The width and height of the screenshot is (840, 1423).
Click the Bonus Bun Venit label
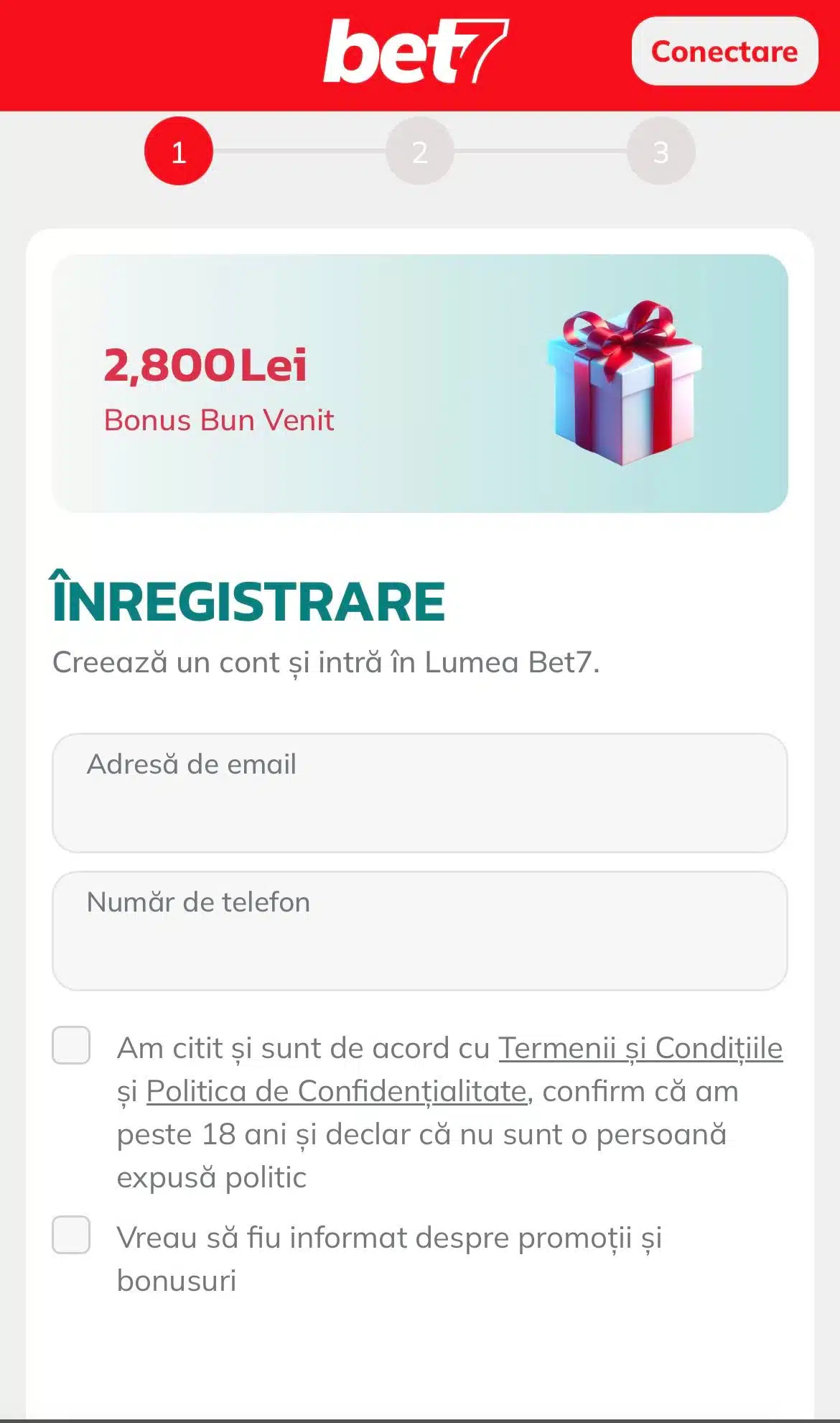[x=219, y=420]
